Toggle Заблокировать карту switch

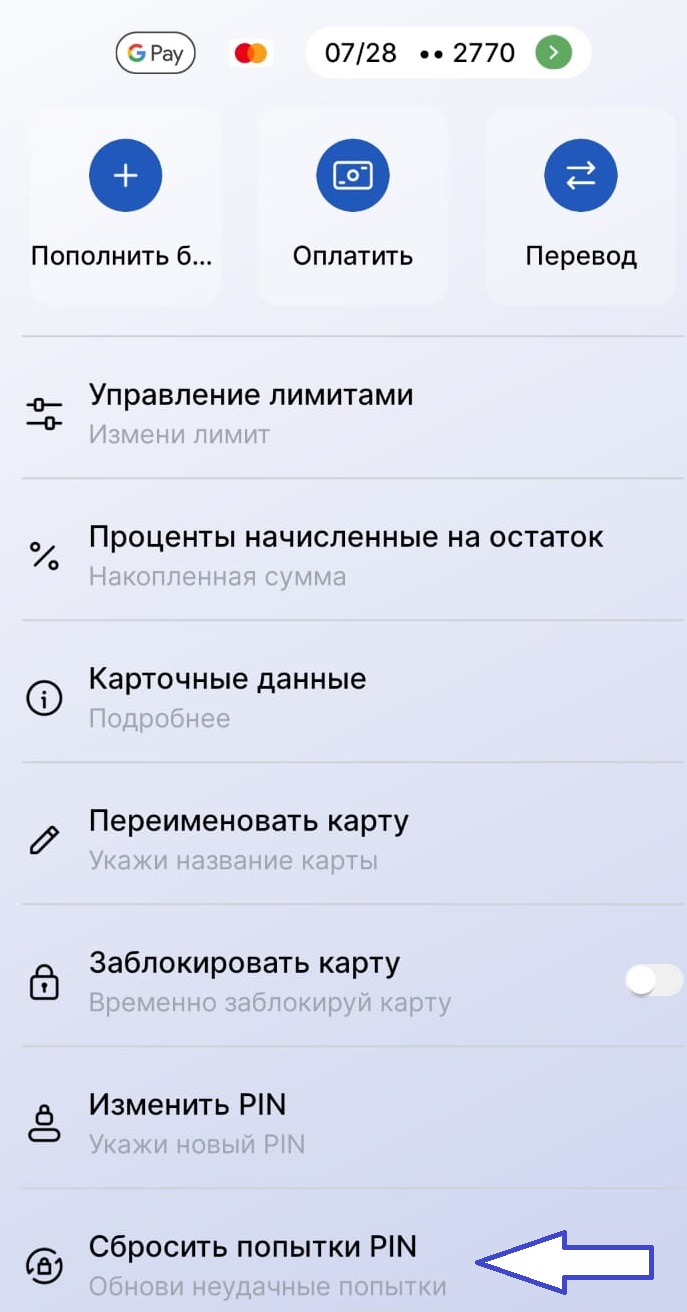[653, 980]
